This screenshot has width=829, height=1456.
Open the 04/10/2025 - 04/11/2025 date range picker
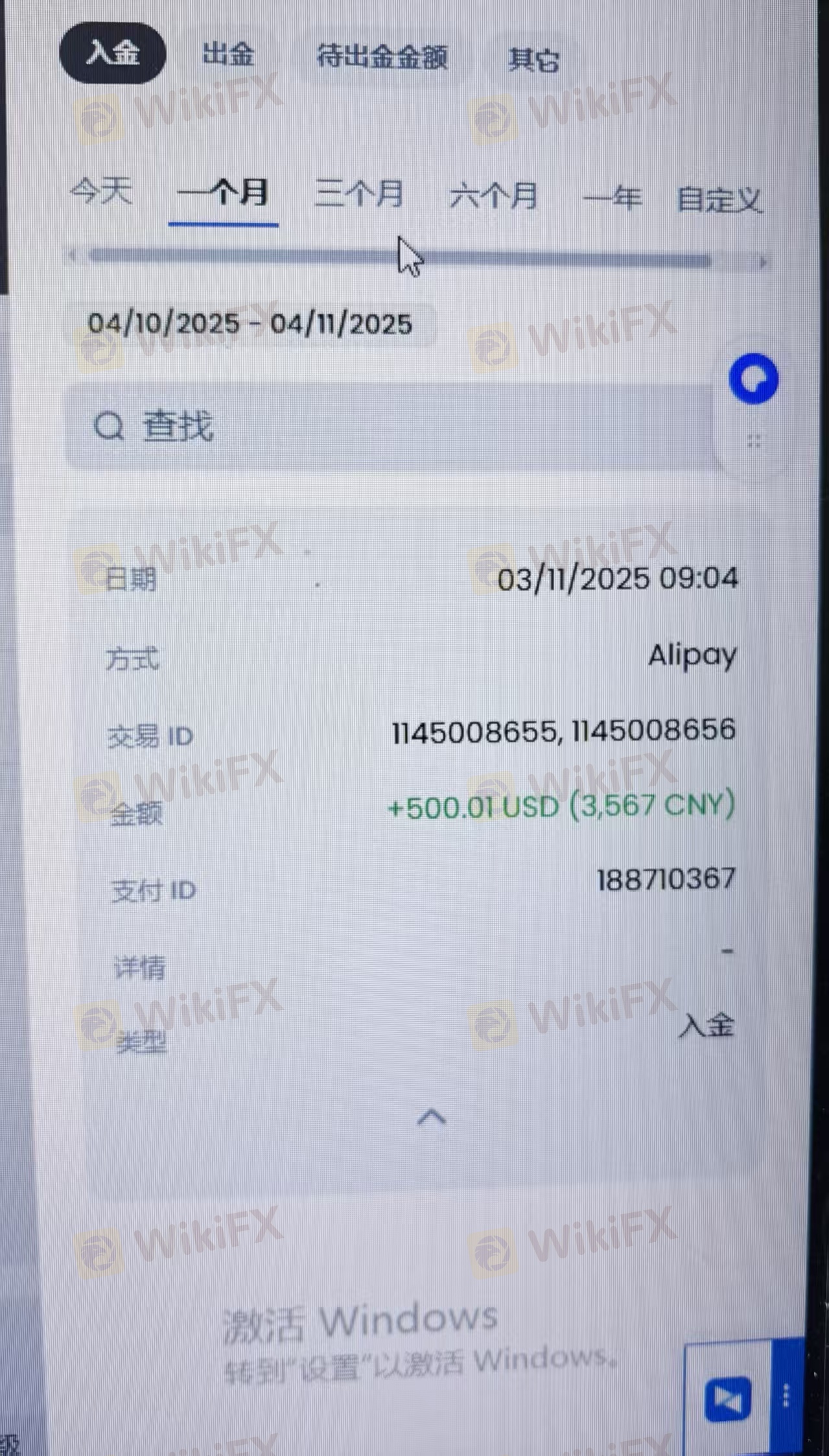(250, 323)
